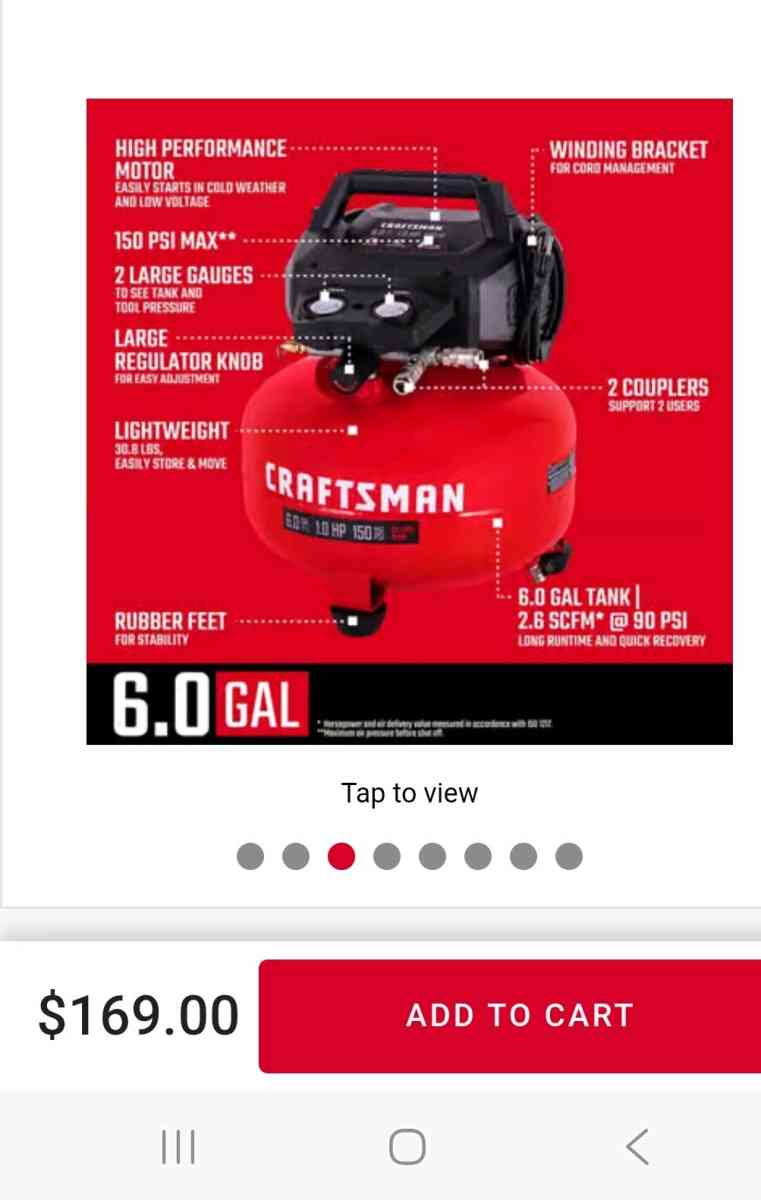The height and width of the screenshot is (1200, 761).
Task: Tap the red carousel dot indicator
Action: click(341, 856)
